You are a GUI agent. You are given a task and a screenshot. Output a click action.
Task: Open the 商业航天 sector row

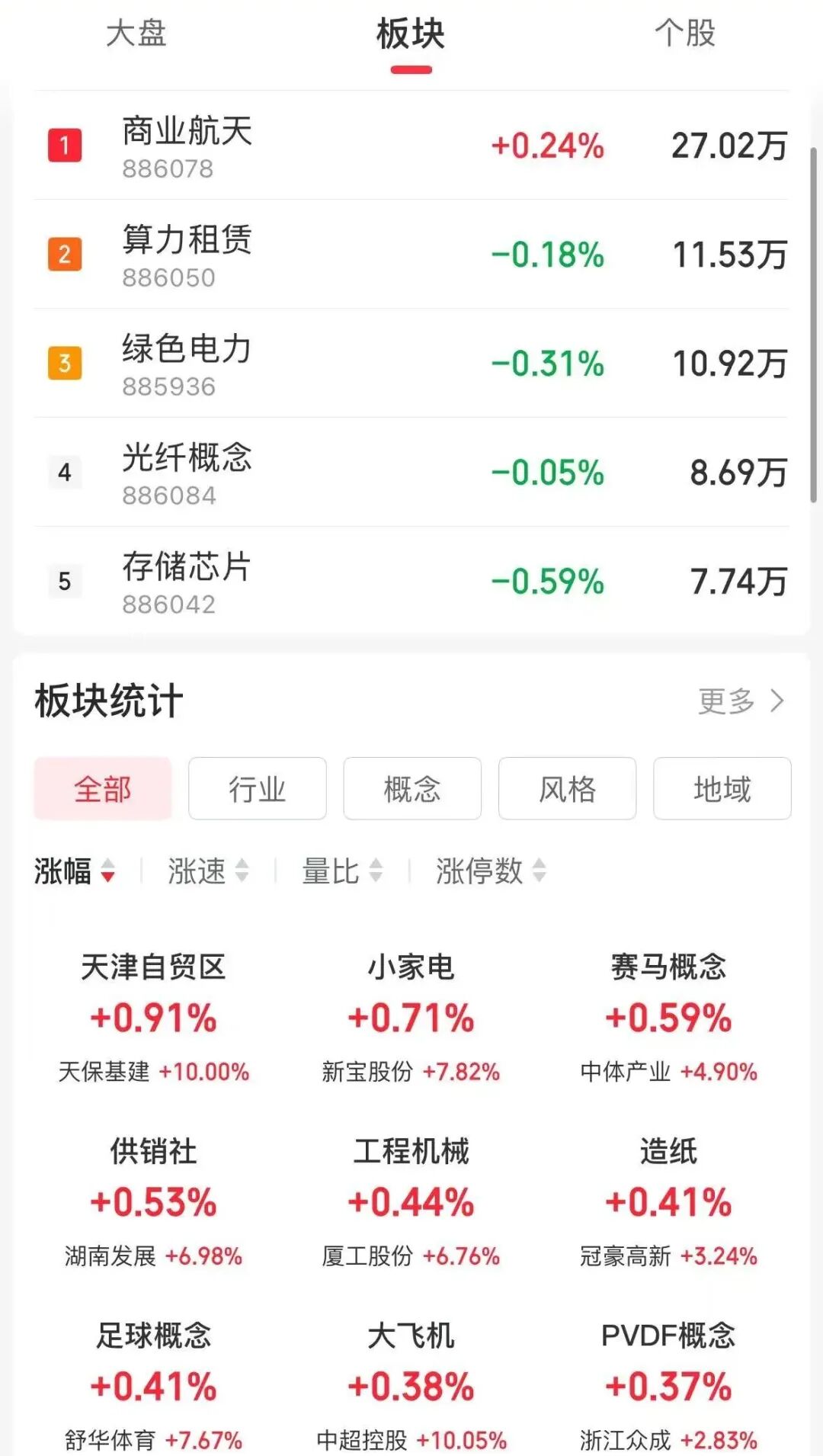coord(411,146)
